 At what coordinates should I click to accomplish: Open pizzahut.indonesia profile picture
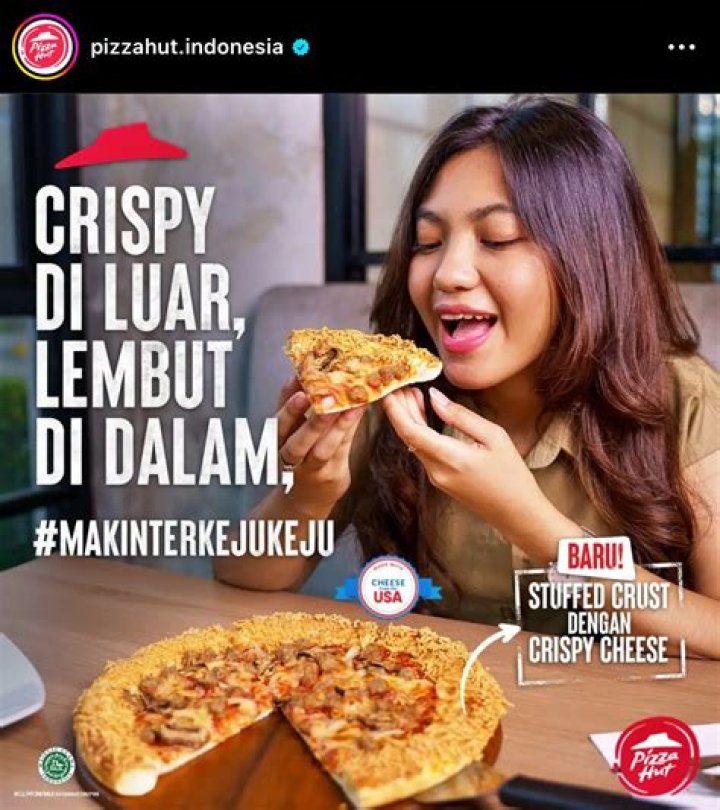point(45,47)
